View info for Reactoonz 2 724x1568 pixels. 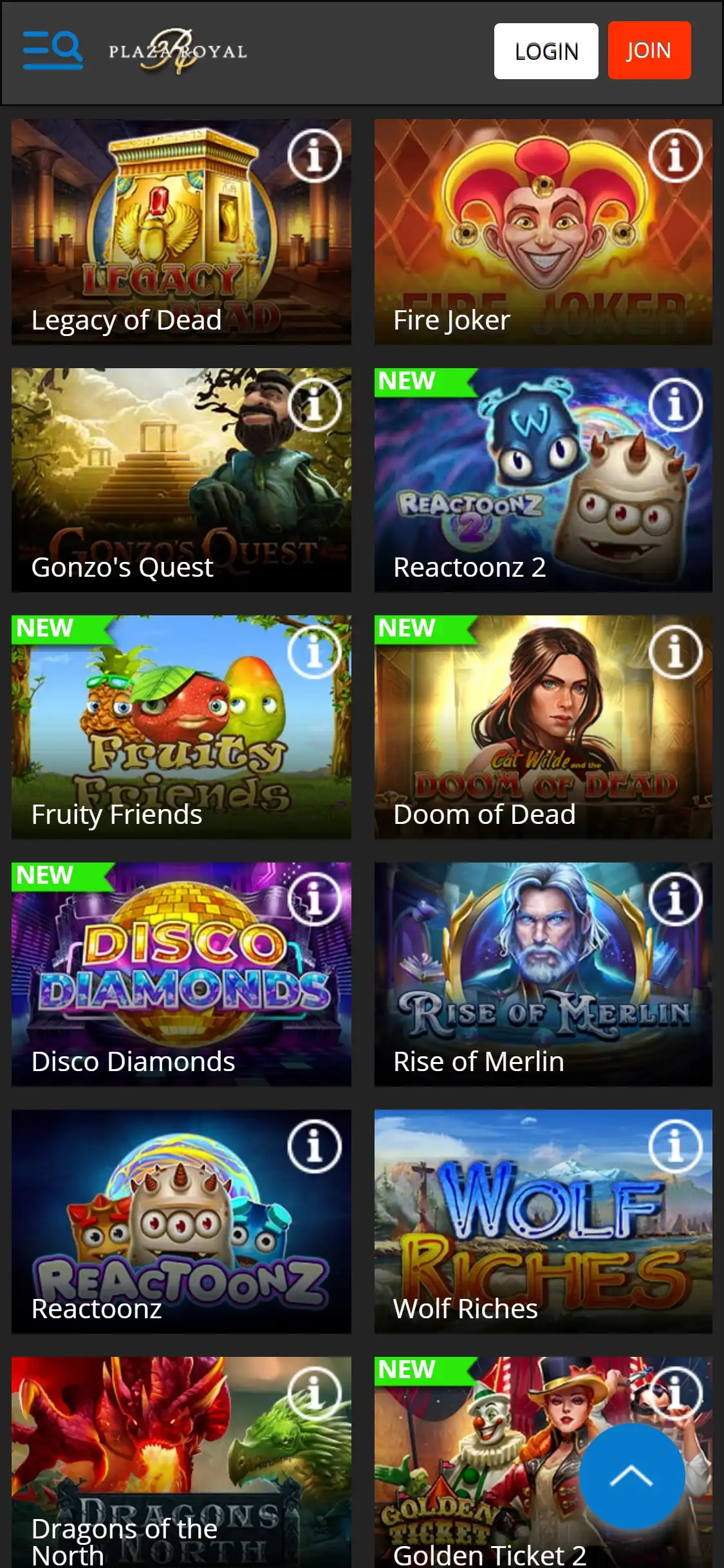coord(674,404)
